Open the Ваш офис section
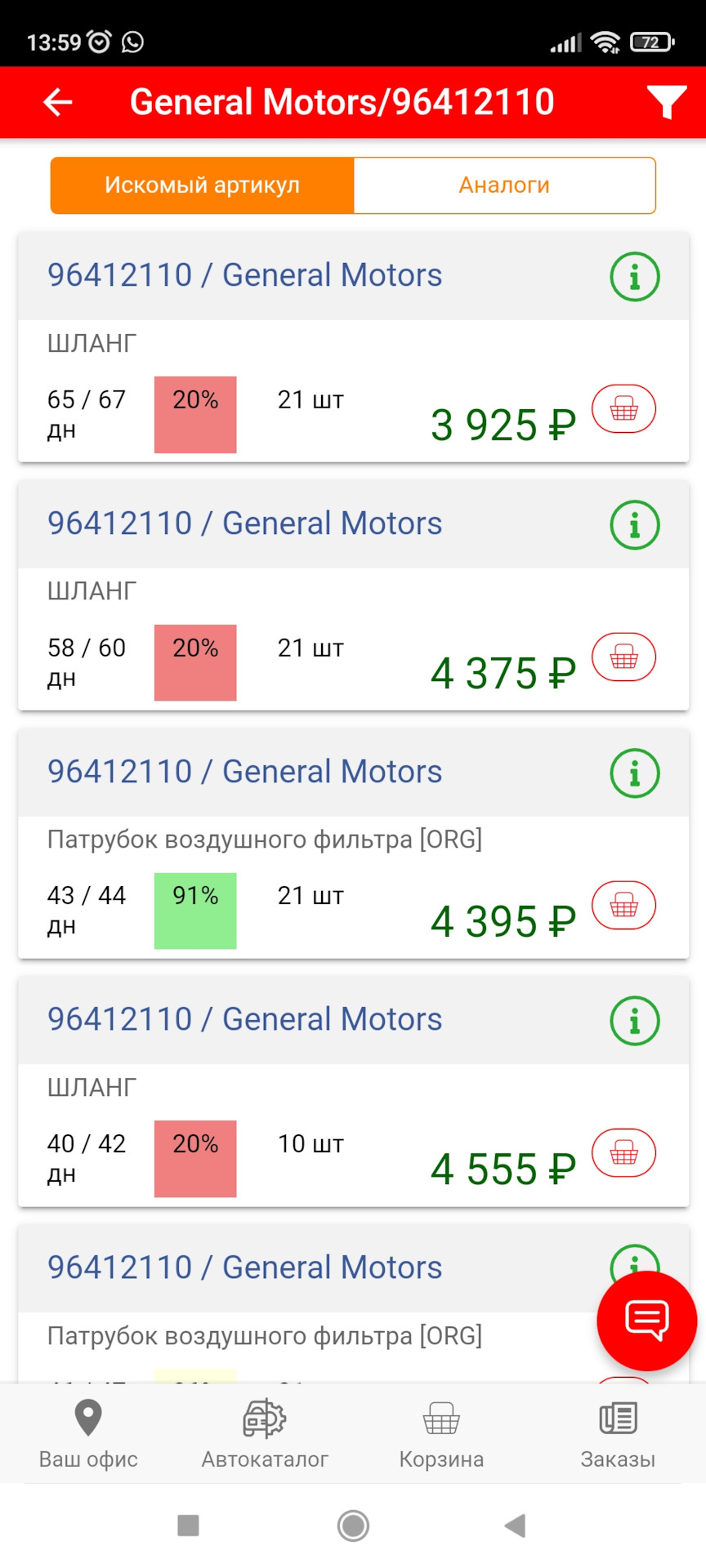 click(x=87, y=1433)
